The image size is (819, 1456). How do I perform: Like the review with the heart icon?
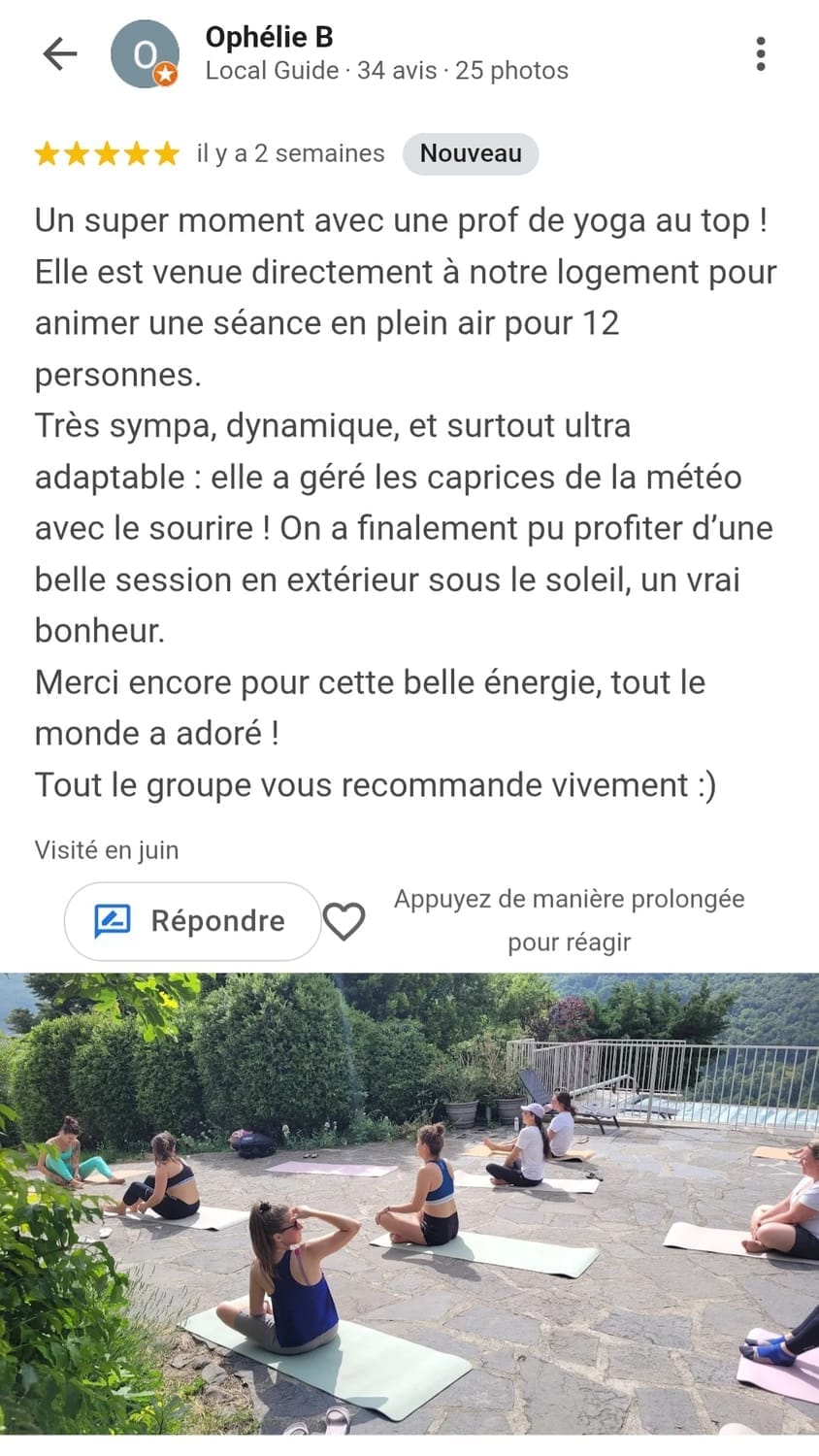click(344, 921)
